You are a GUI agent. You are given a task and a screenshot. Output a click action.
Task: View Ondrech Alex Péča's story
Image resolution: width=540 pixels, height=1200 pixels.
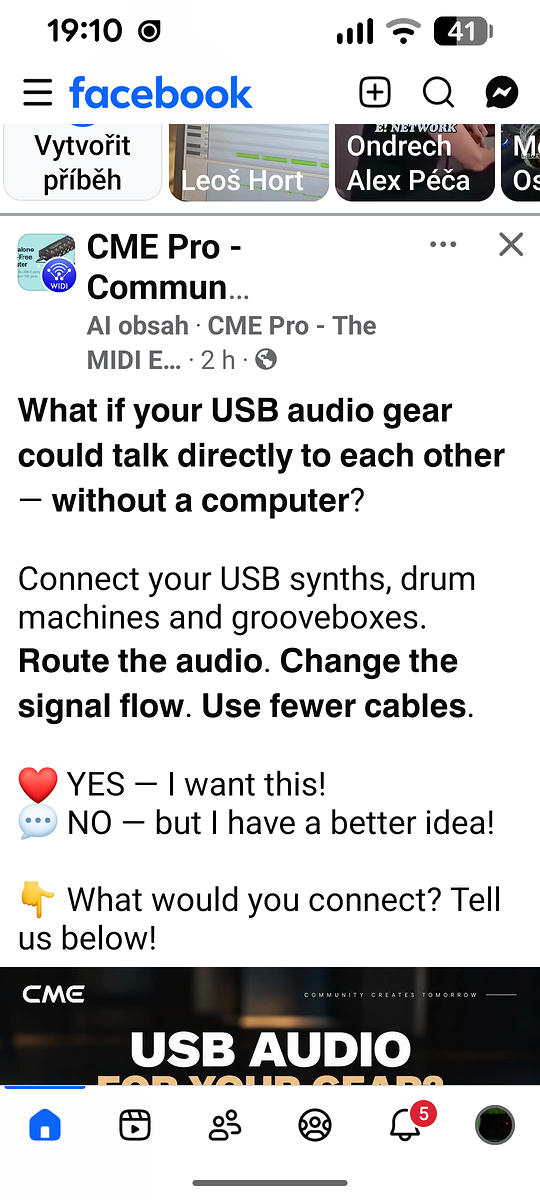[415, 162]
